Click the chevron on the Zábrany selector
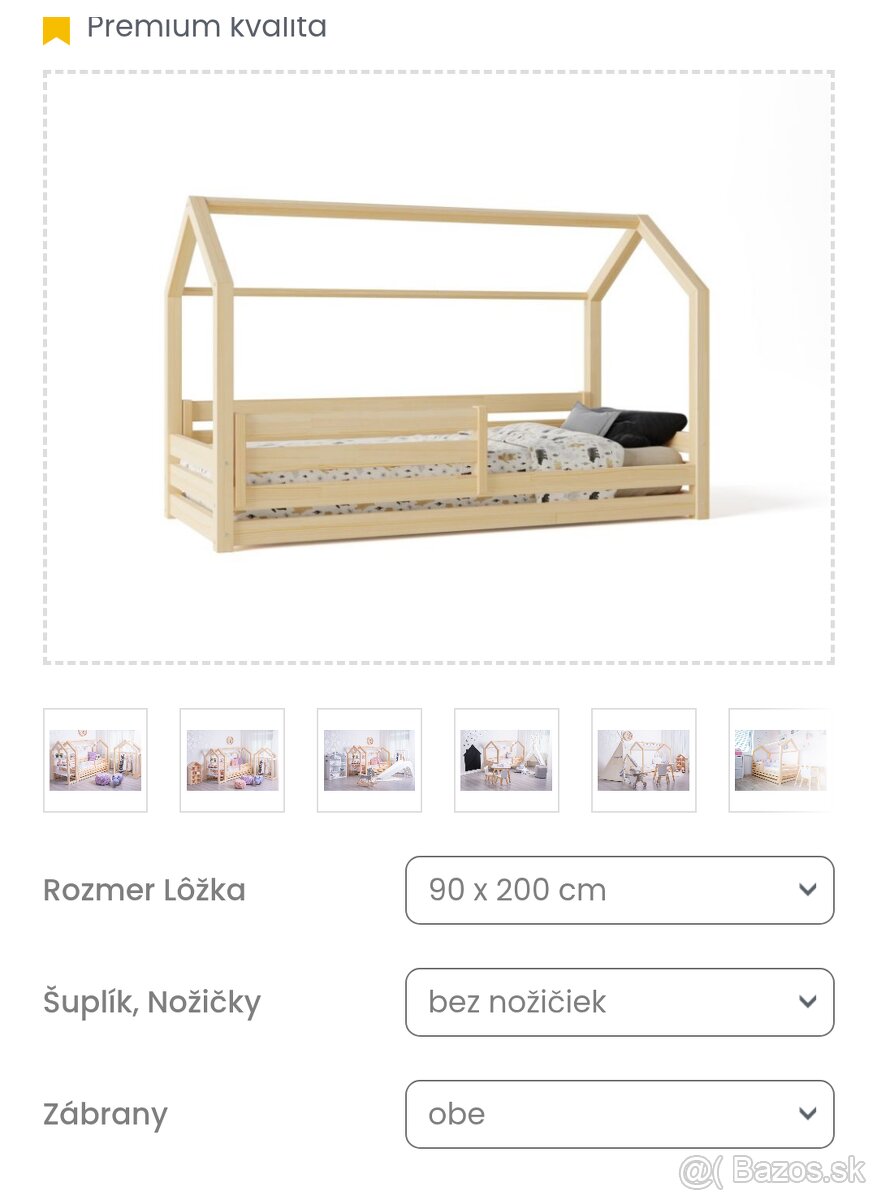The height and width of the screenshot is (1200, 877). 808,1114
